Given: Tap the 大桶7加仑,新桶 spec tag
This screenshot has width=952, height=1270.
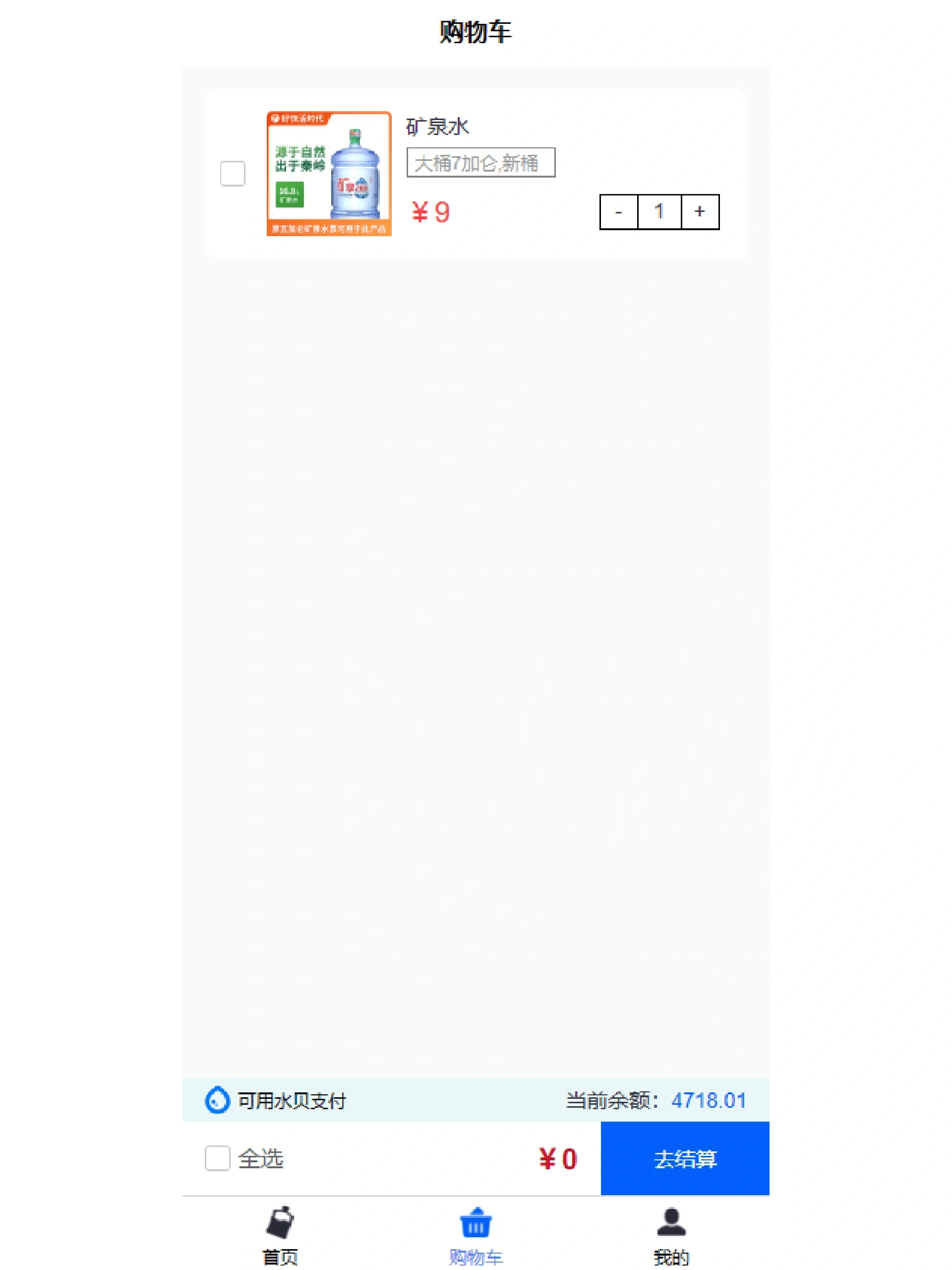Looking at the screenshot, I should tap(480, 163).
